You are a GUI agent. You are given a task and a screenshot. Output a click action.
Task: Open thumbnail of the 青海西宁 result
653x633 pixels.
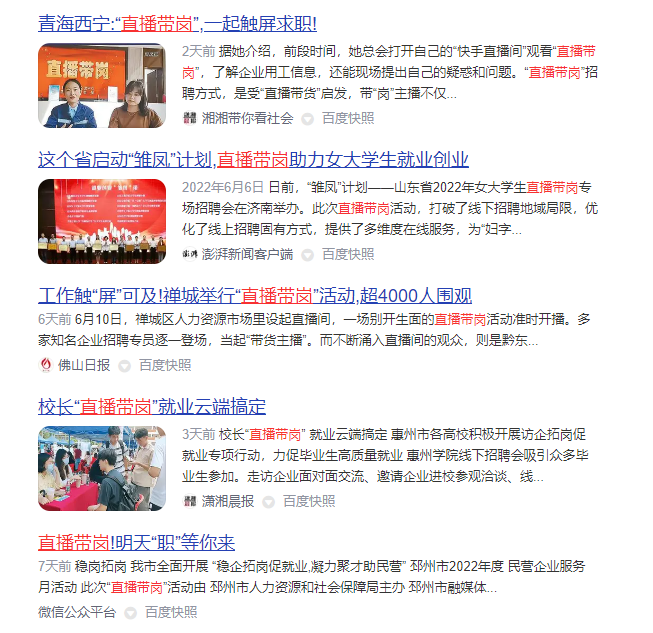click(x=102, y=86)
